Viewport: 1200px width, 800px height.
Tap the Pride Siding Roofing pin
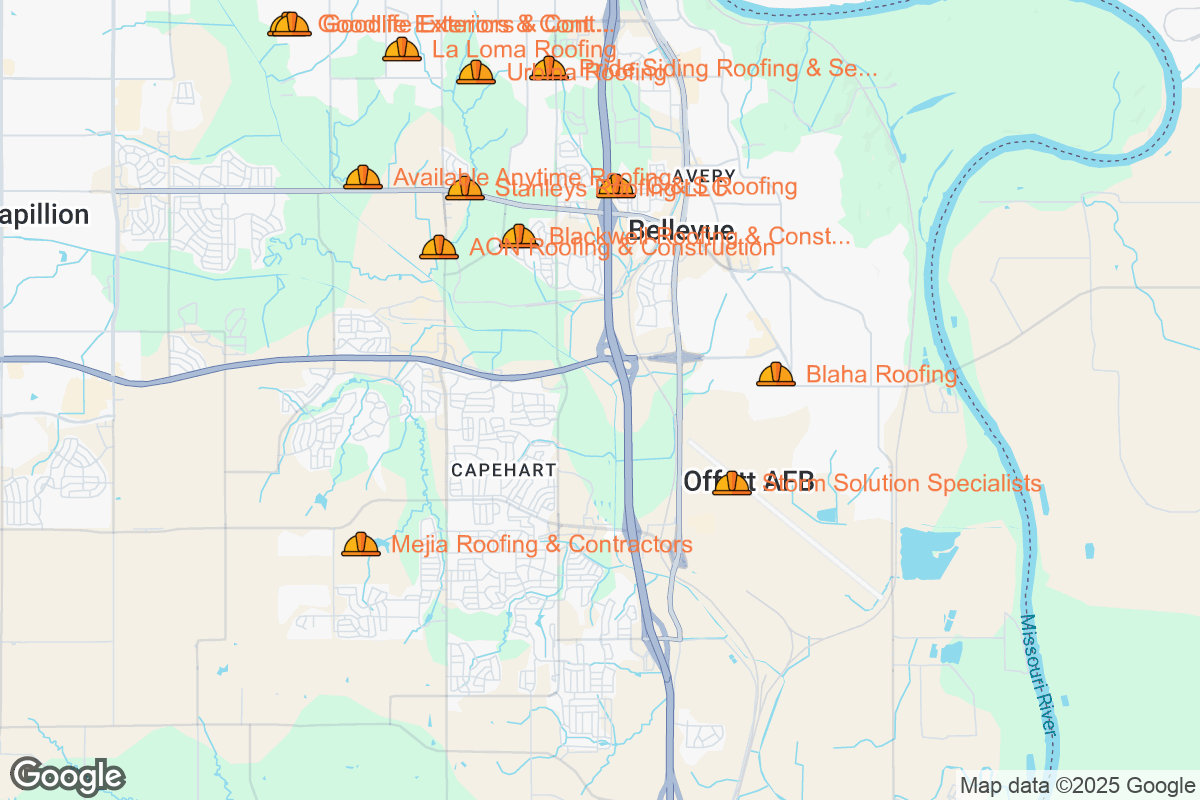(549, 69)
